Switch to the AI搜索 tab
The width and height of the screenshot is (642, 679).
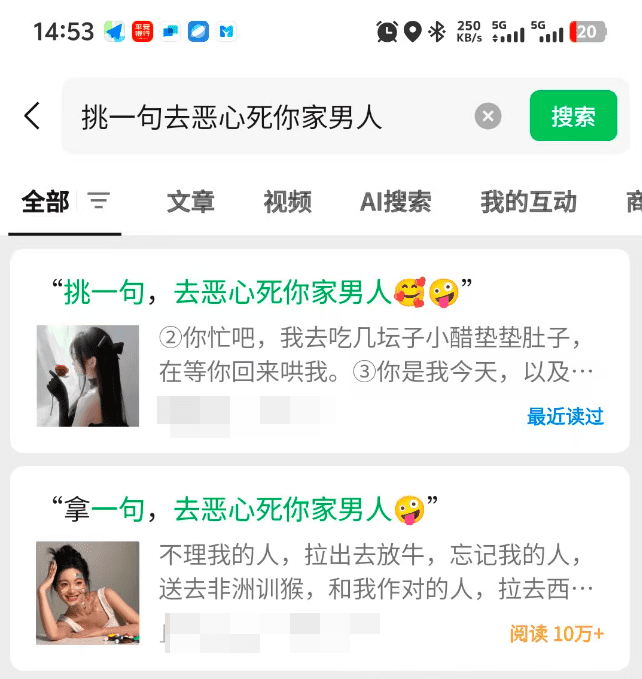point(395,201)
